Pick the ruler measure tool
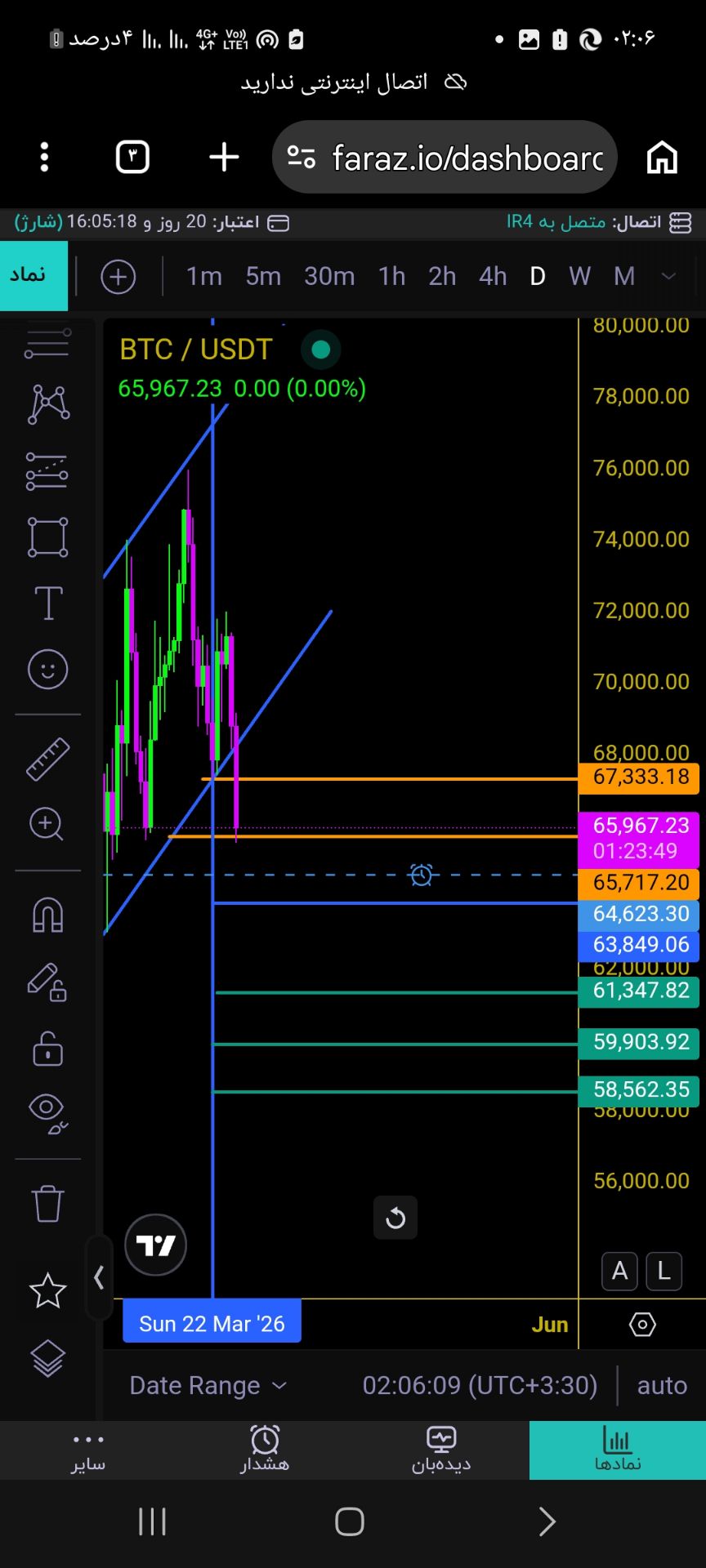The width and height of the screenshot is (706, 1568). (47, 759)
